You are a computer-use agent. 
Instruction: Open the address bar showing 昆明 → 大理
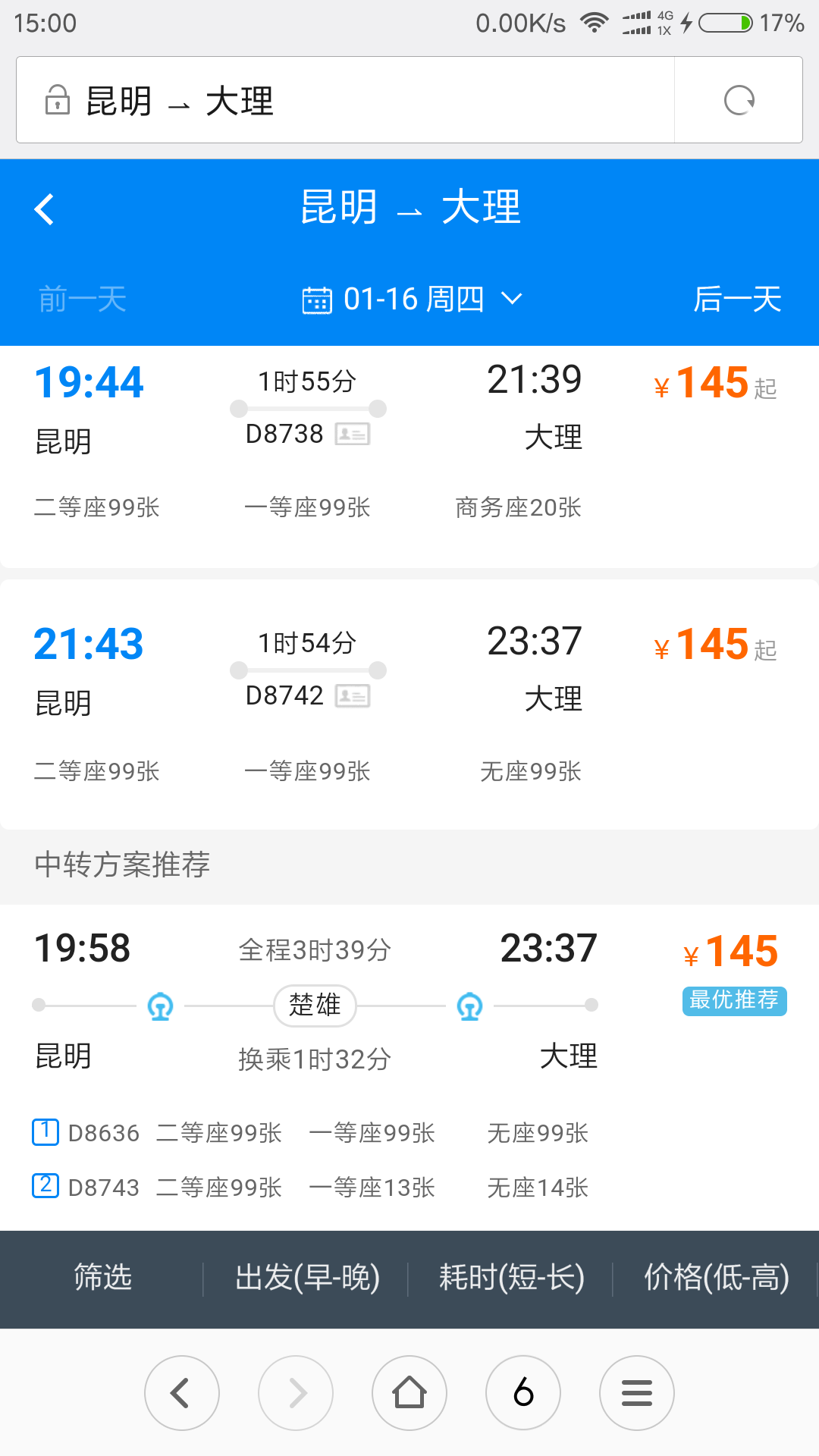[345, 100]
